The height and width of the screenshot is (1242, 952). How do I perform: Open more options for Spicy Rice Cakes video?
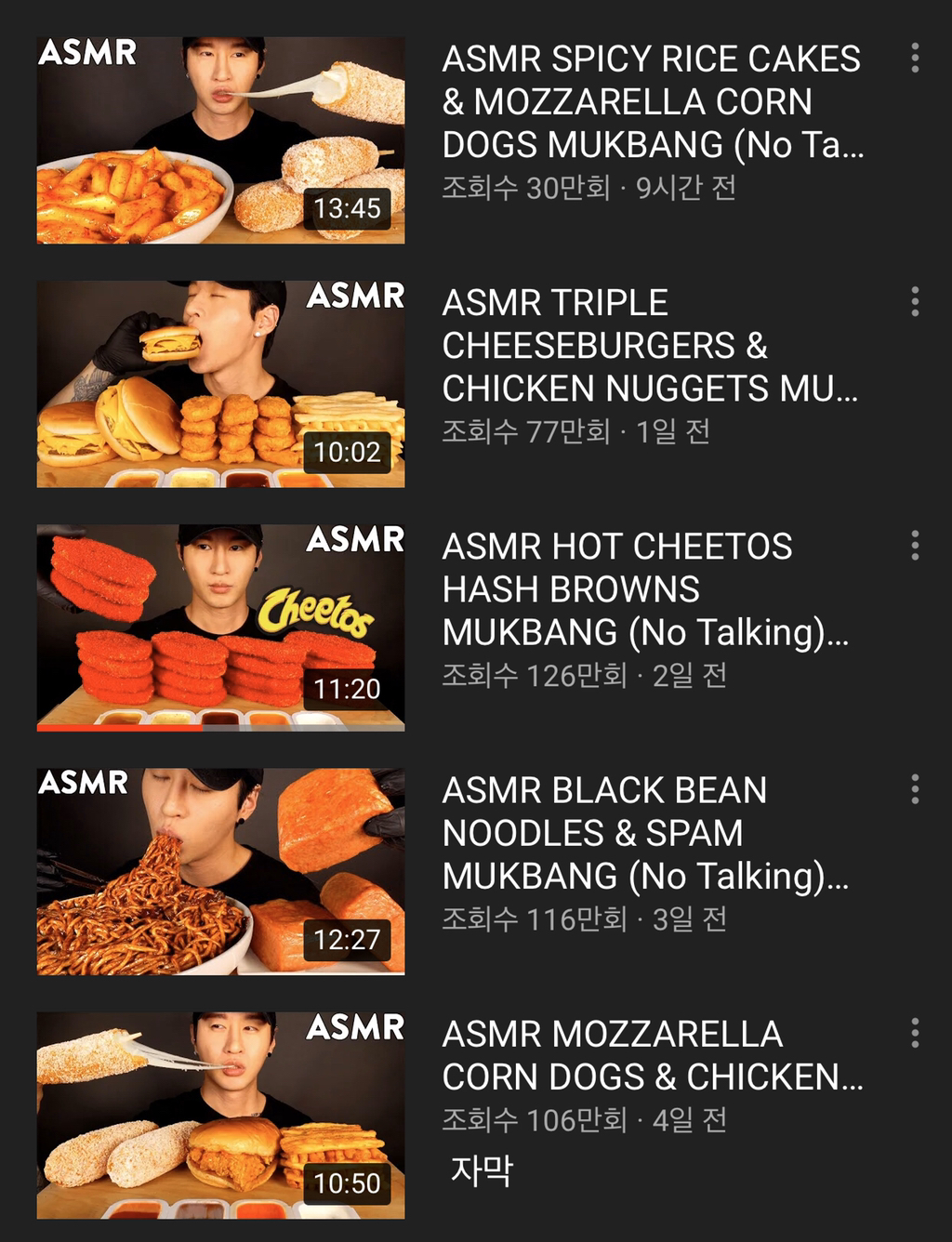[916, 58]
